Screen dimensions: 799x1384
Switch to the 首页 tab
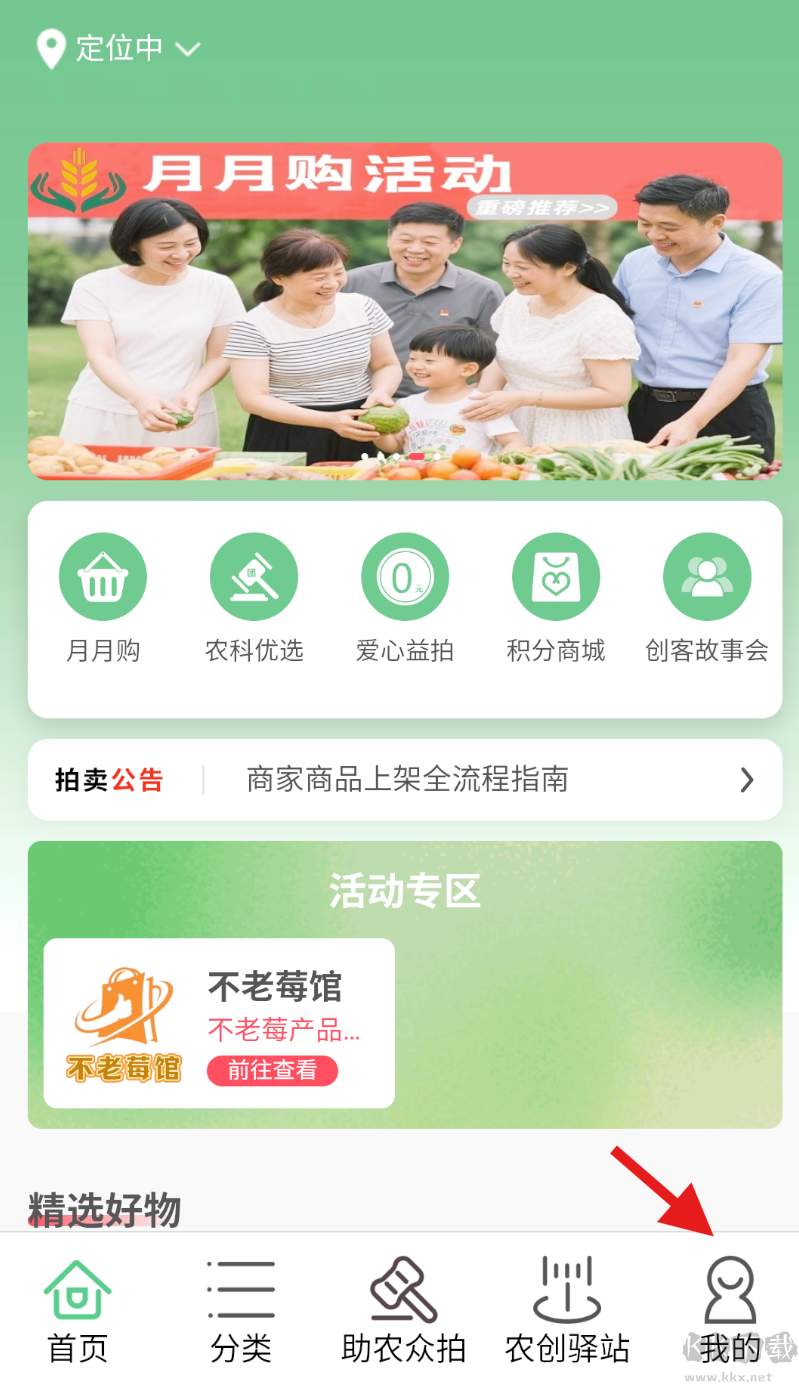(78, 1310)
